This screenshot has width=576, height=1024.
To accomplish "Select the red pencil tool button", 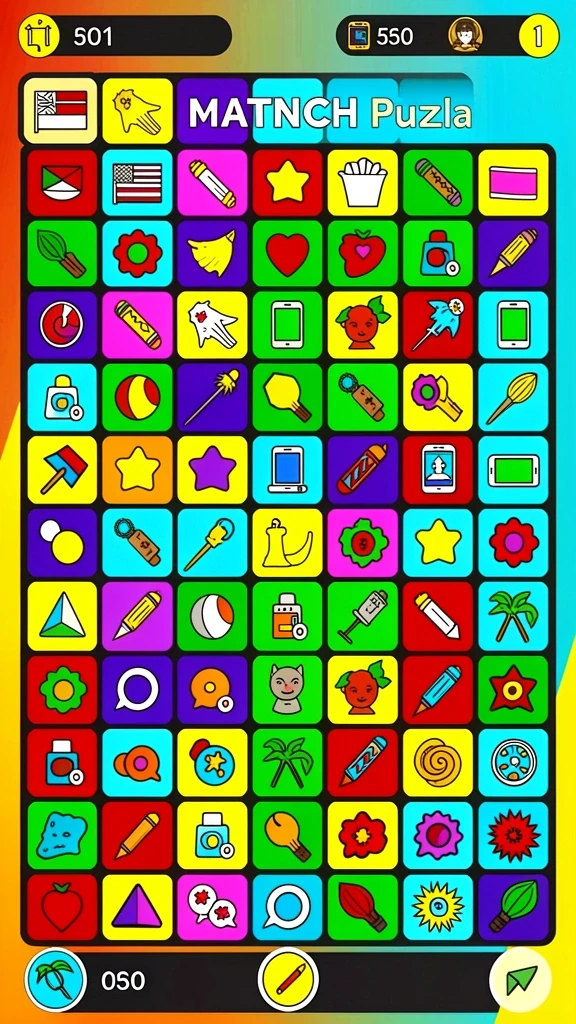I will (288, 980).
